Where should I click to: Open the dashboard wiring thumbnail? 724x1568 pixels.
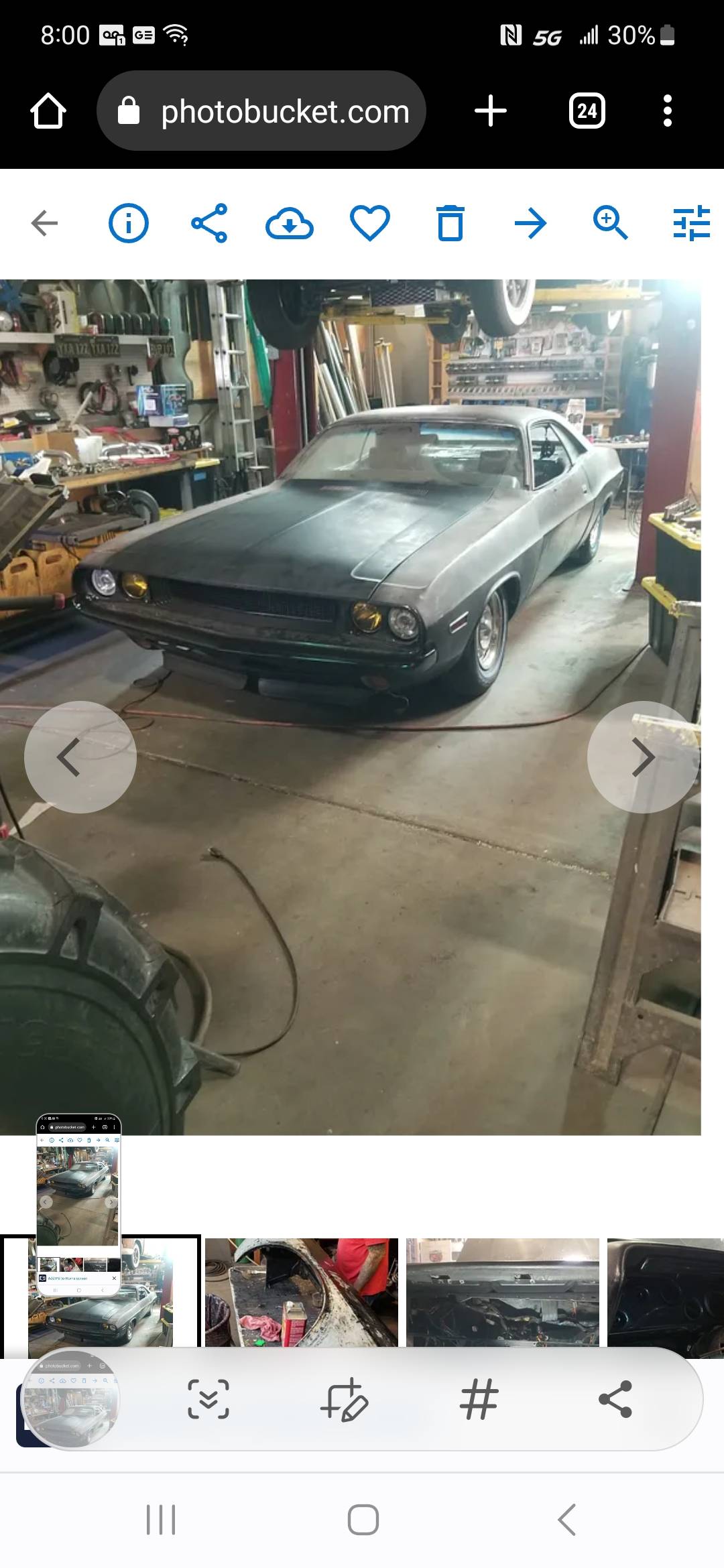pos(502,1292)
